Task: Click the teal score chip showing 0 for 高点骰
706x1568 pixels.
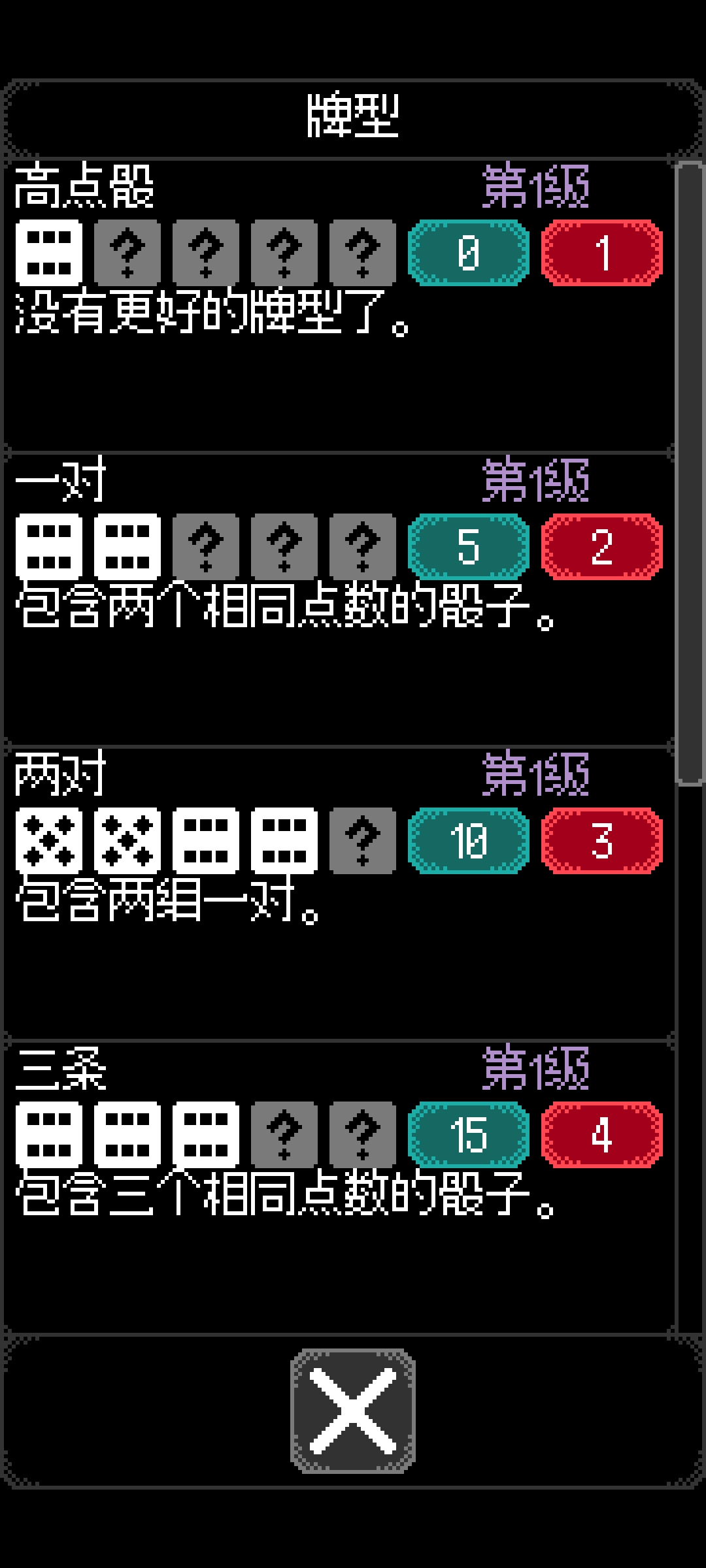Action: point(469,253)
